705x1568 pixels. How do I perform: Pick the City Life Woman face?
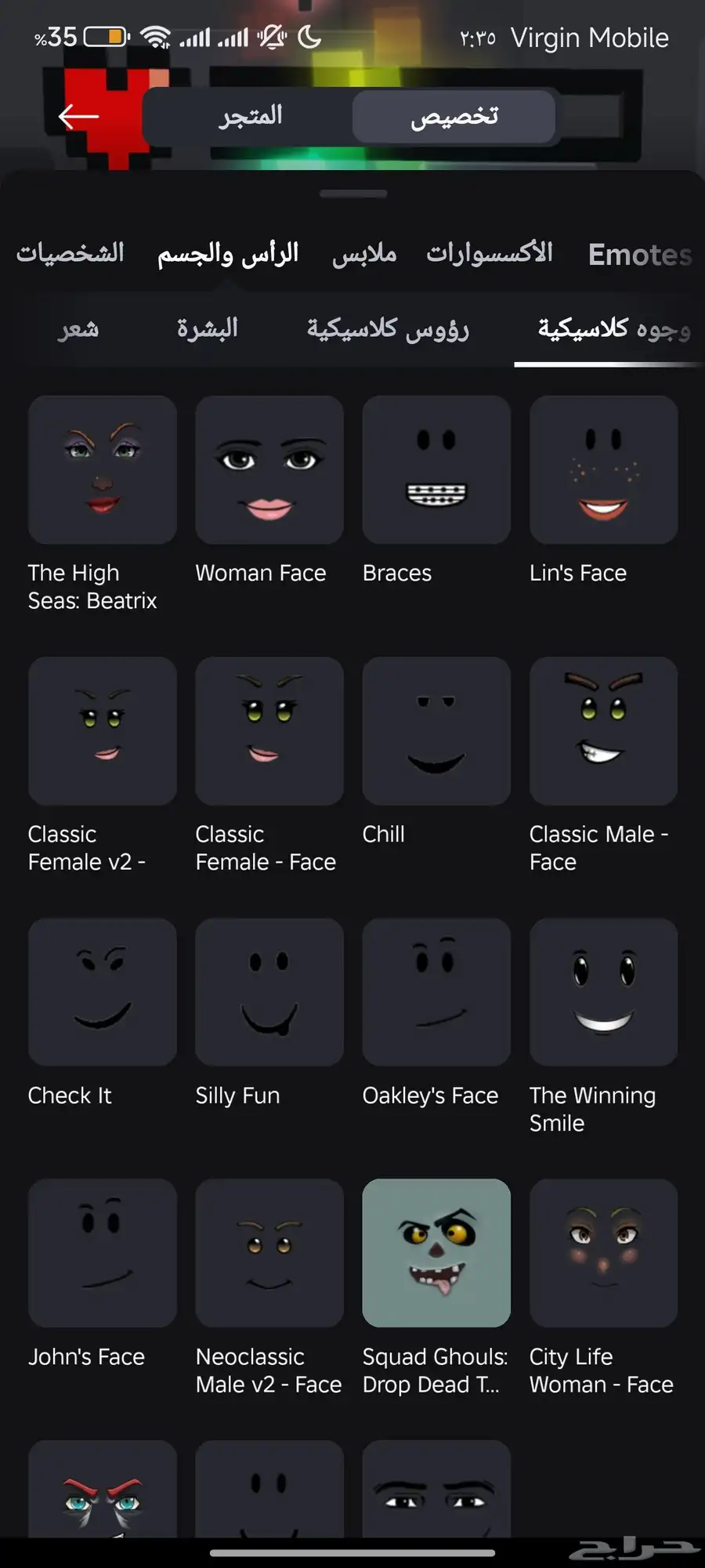click(603, 1253)
